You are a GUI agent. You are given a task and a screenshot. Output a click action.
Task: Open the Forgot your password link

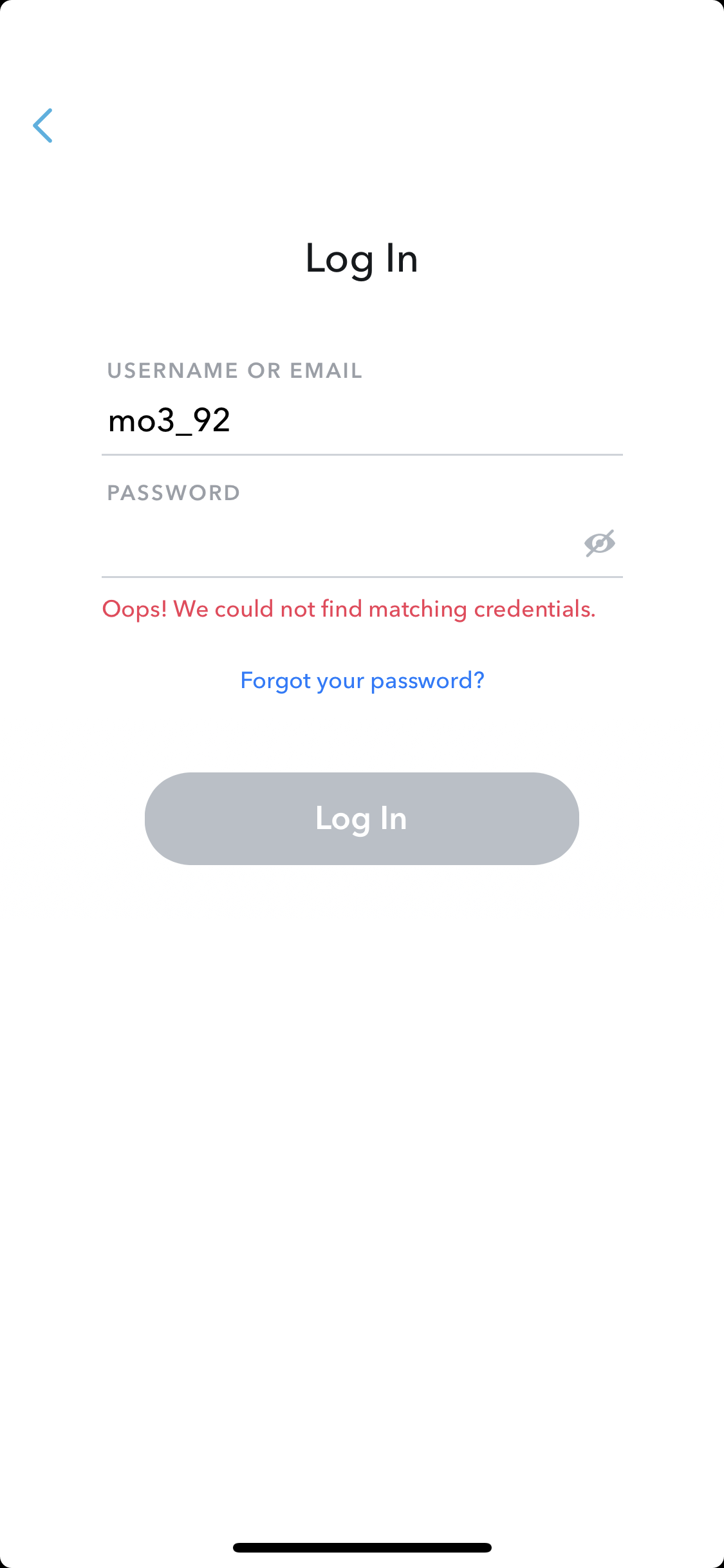click(x=362, y=681)
